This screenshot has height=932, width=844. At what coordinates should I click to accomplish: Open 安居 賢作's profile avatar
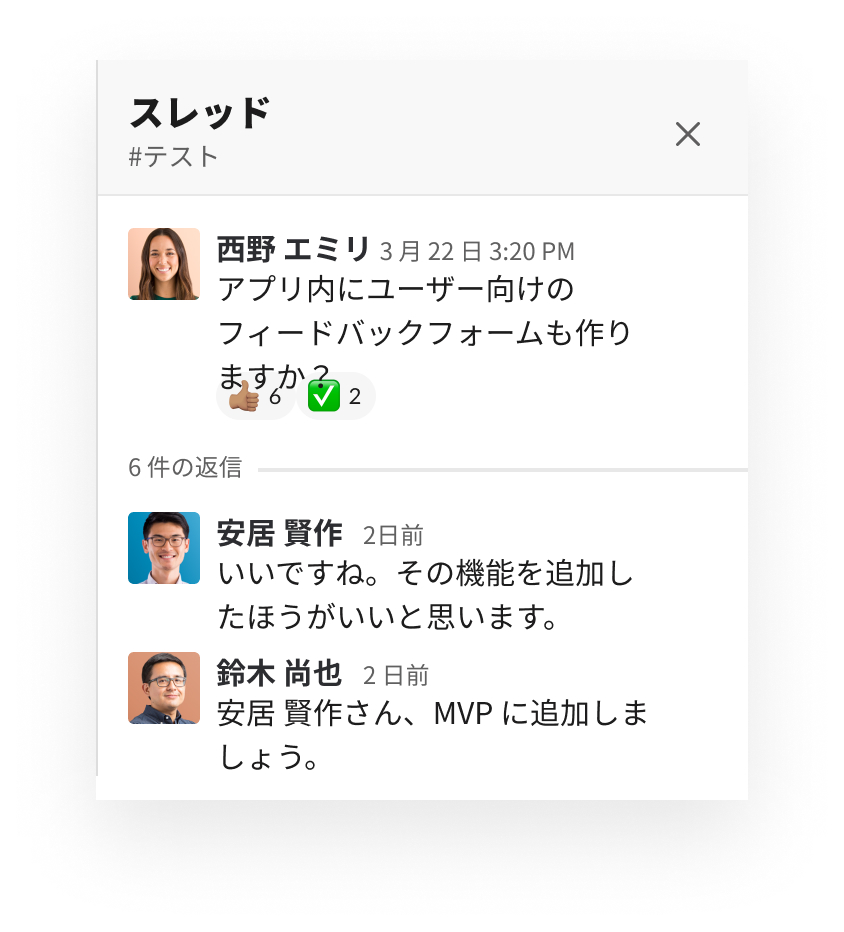(x=164, y=548)
